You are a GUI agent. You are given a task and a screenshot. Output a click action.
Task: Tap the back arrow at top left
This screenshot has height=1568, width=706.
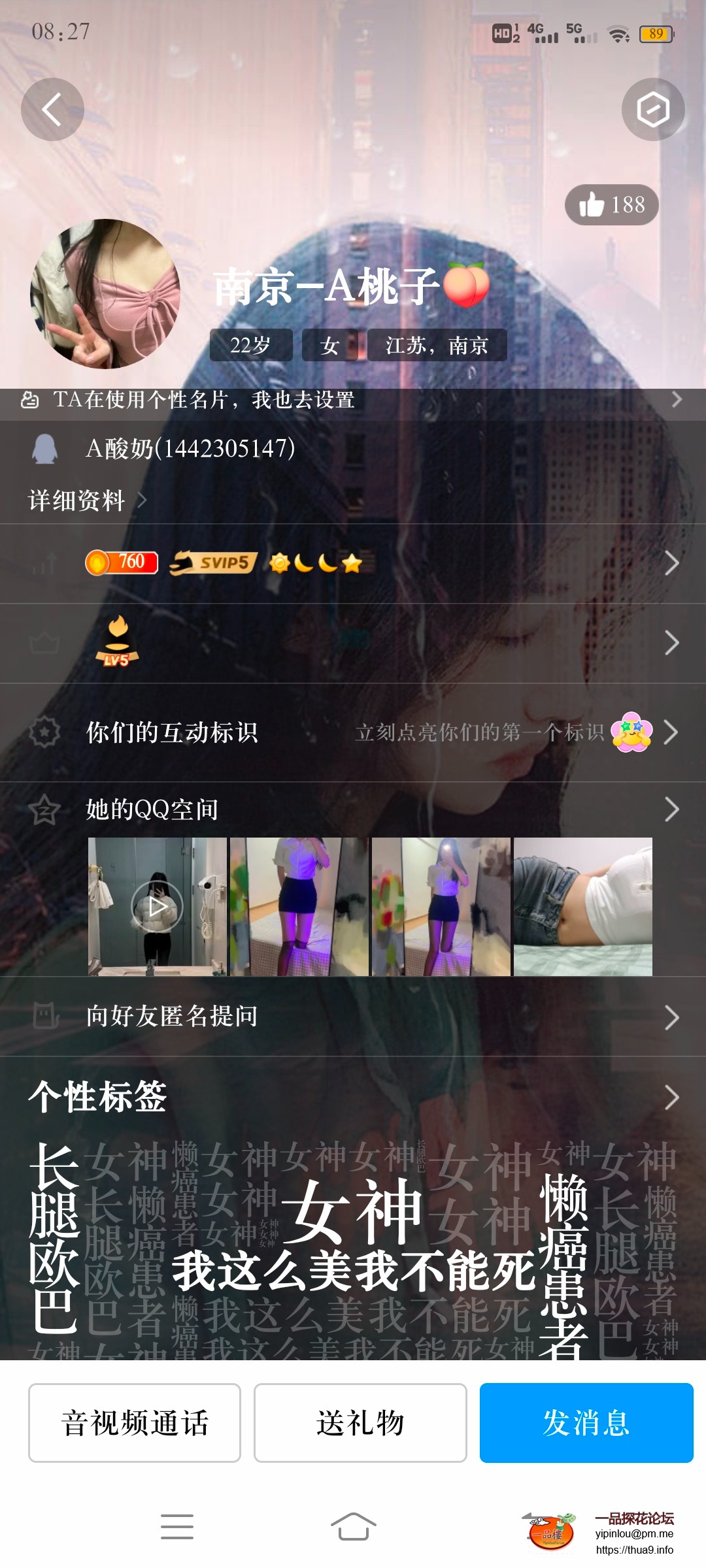point(52,110)
